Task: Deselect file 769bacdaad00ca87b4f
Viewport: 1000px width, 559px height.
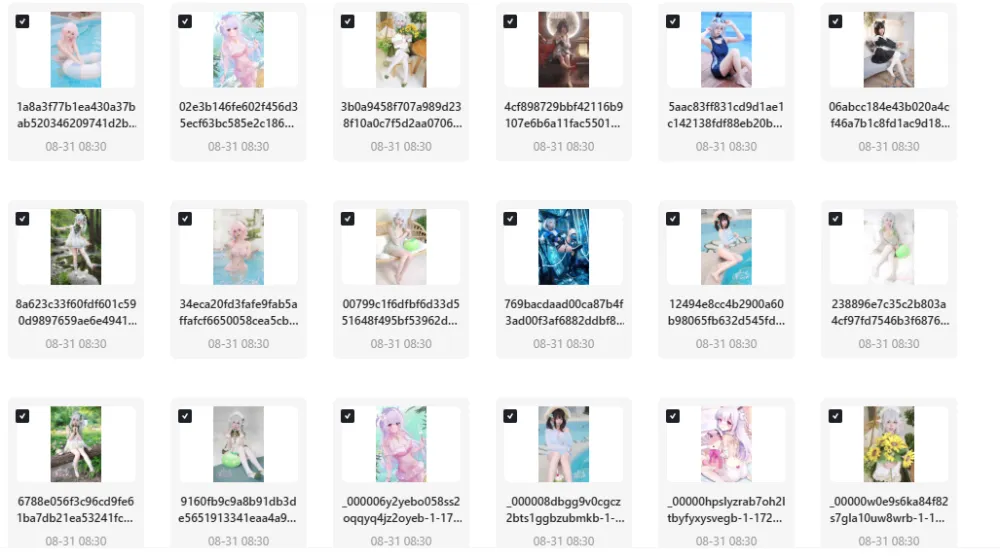Action: tap(510, 218)
